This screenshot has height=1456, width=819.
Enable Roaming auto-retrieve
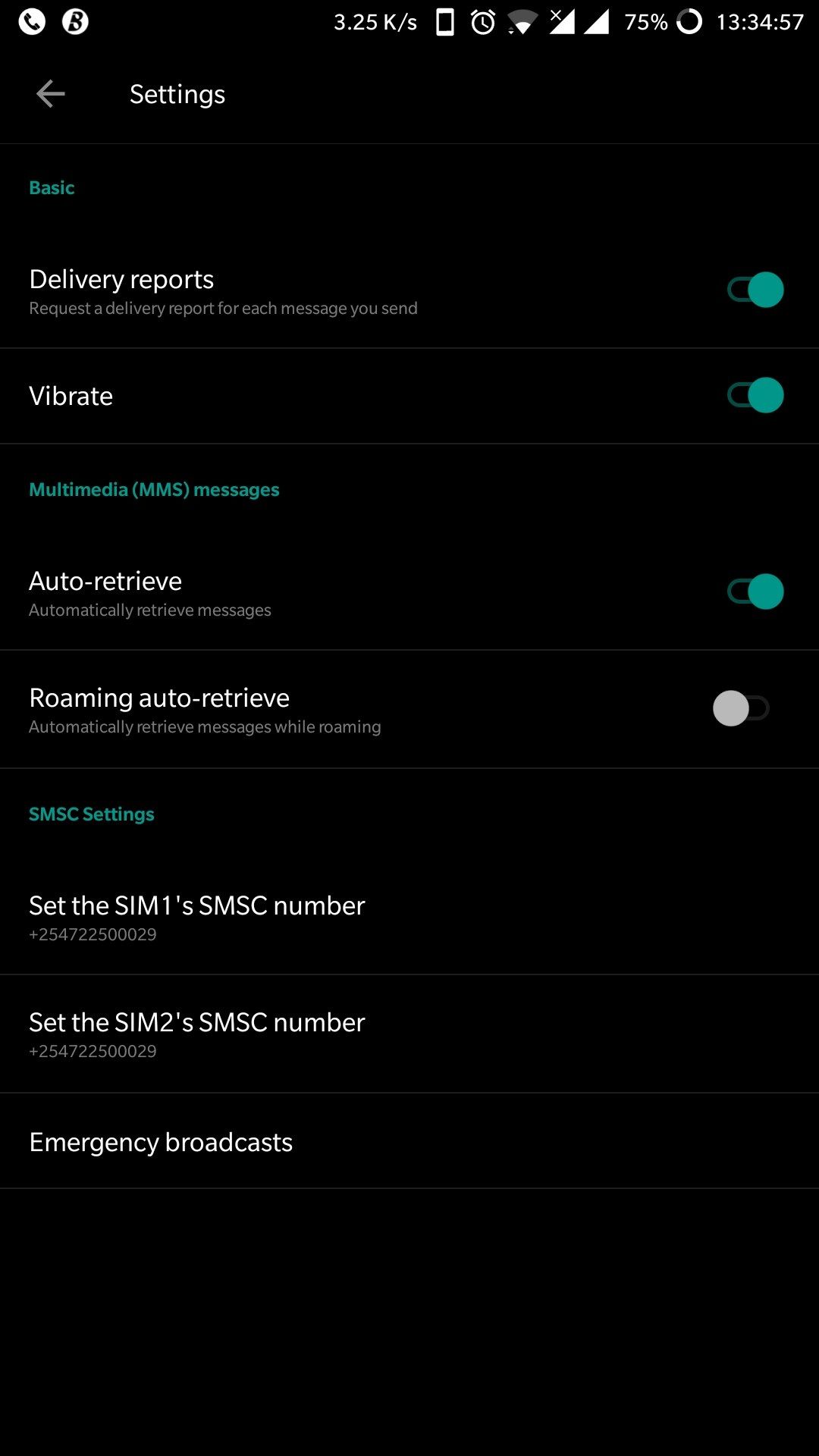741,708
